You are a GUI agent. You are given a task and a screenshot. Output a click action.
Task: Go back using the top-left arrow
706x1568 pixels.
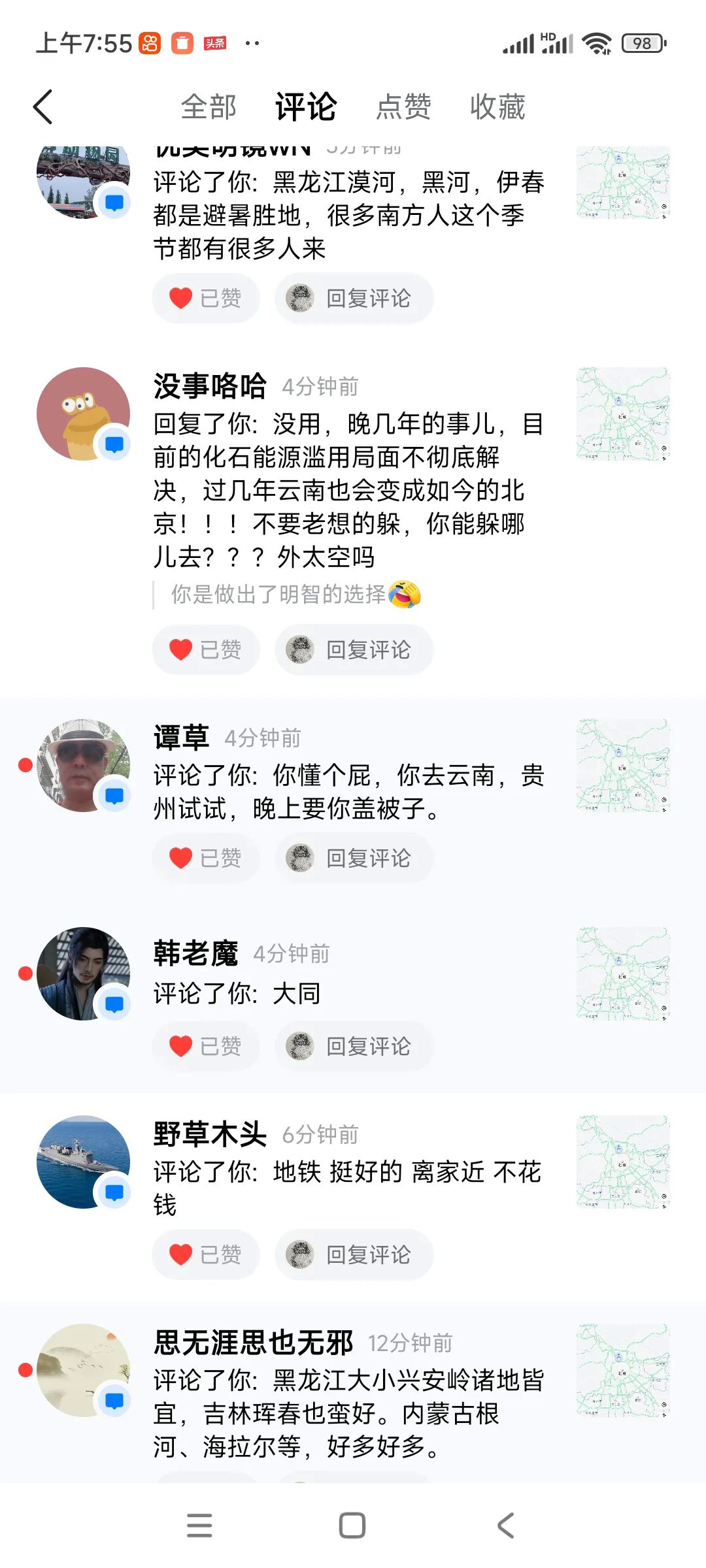tap(43, 106)
